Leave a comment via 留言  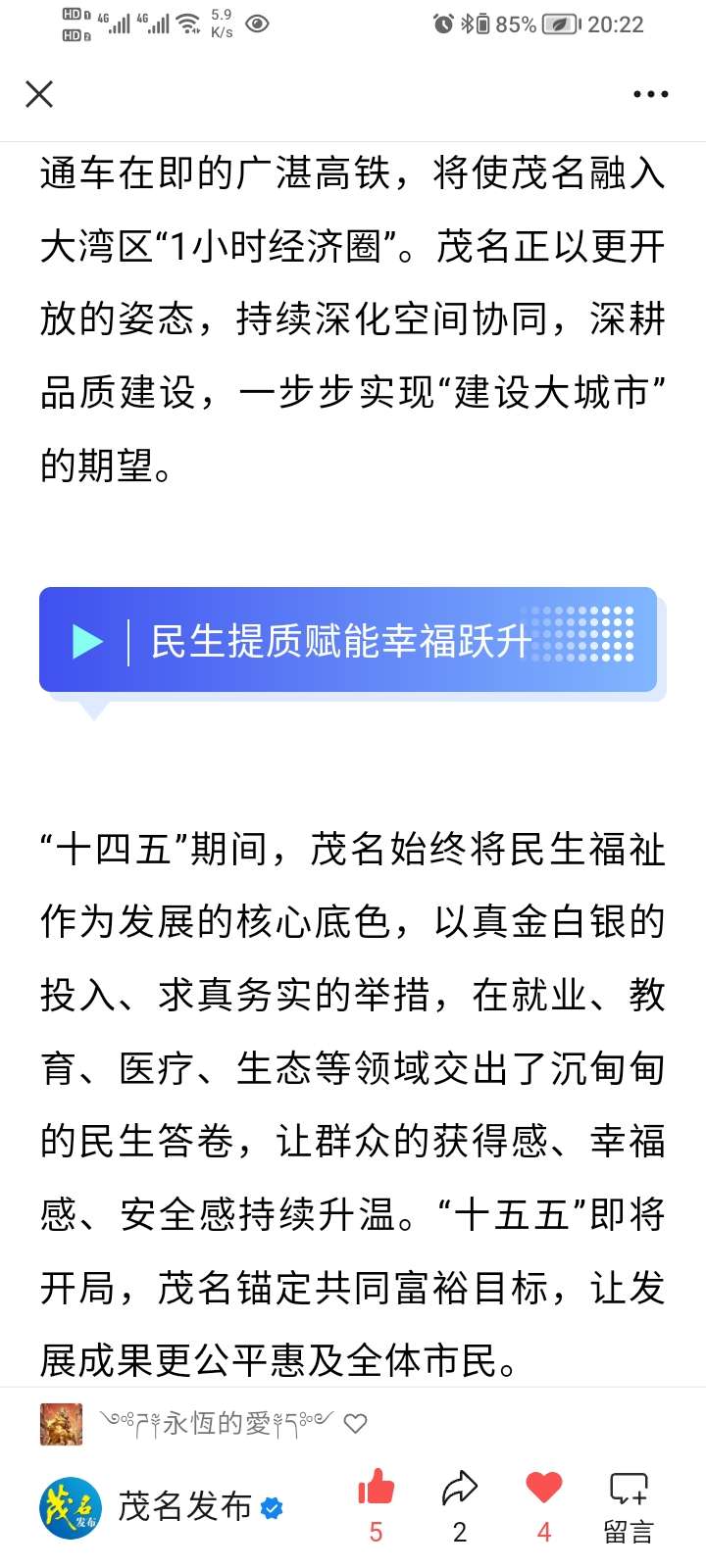tap(629, 1506)
